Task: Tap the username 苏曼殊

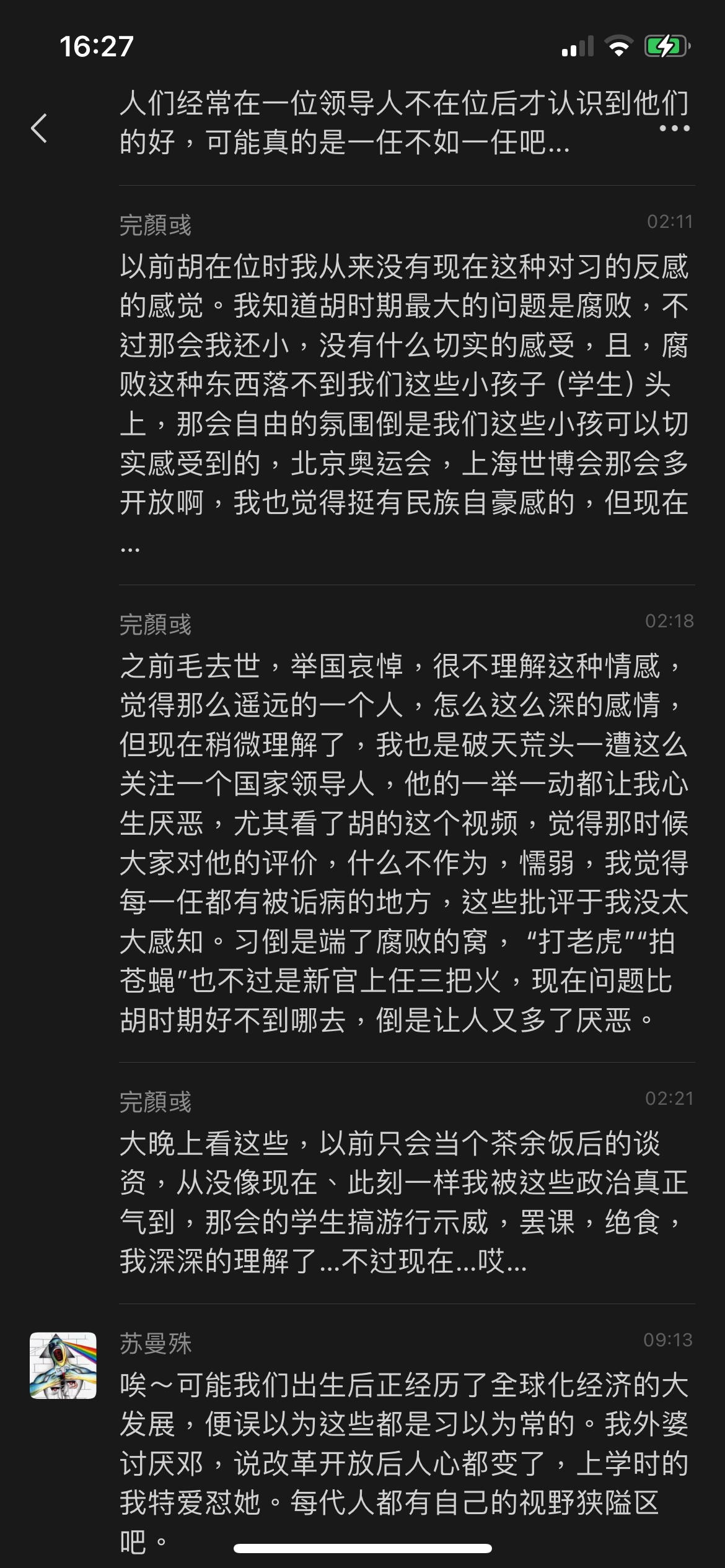Action: click(x=156, y=1344)
